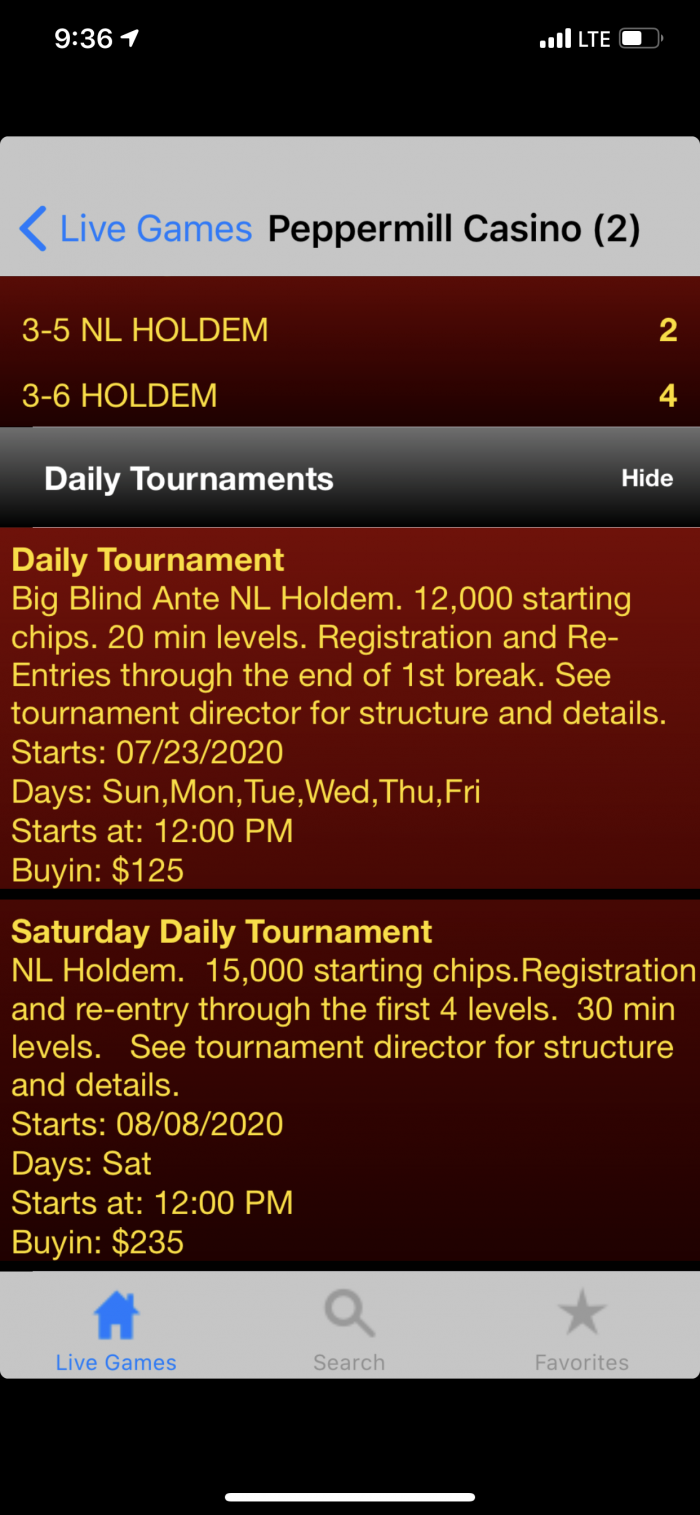
Task: Switch to the Search tab
Action: pyautogui.click(x=349, y=1331)
